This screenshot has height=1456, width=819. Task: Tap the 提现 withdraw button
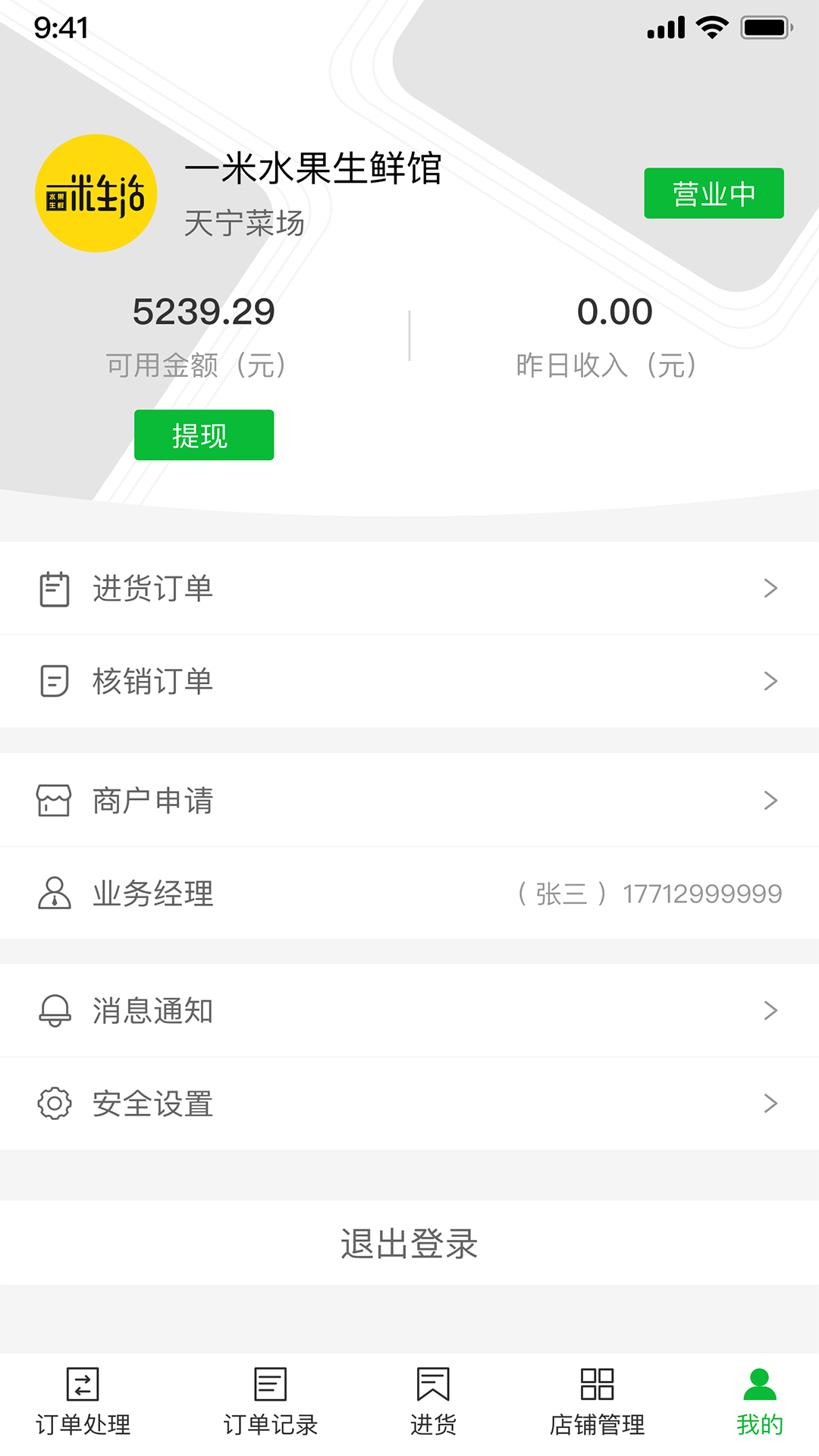pyautogui.click(x=204, y=435)
